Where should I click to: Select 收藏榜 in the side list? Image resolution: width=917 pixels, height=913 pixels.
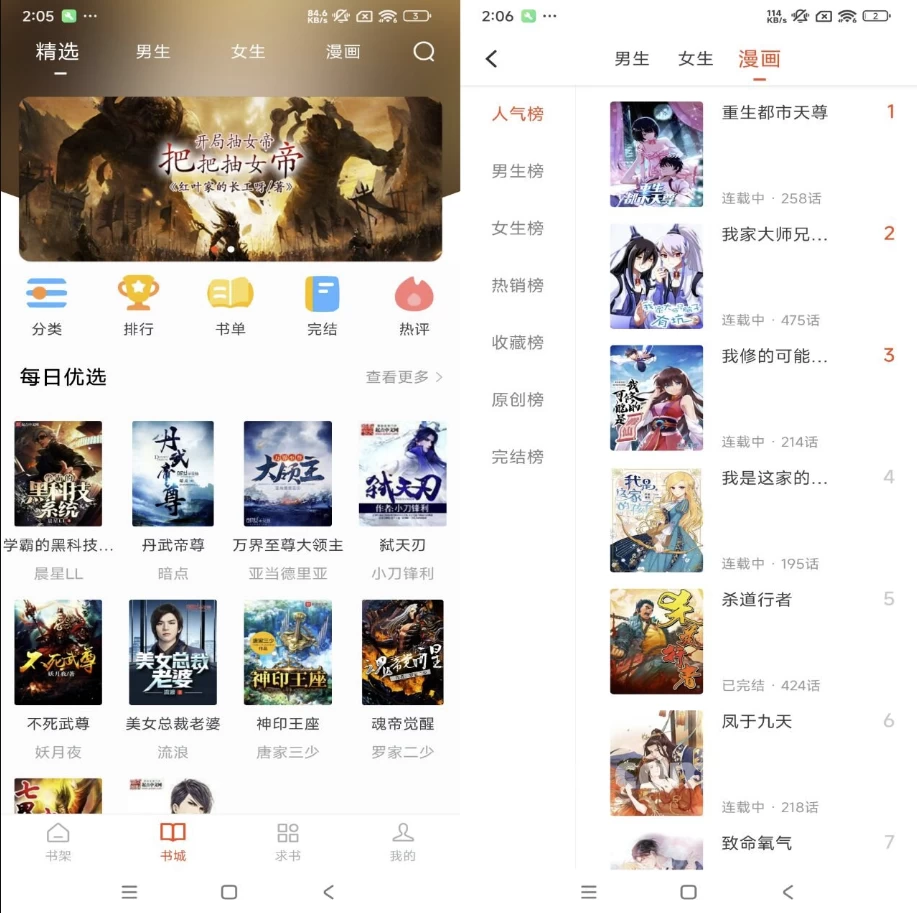(x=517, y=342)
